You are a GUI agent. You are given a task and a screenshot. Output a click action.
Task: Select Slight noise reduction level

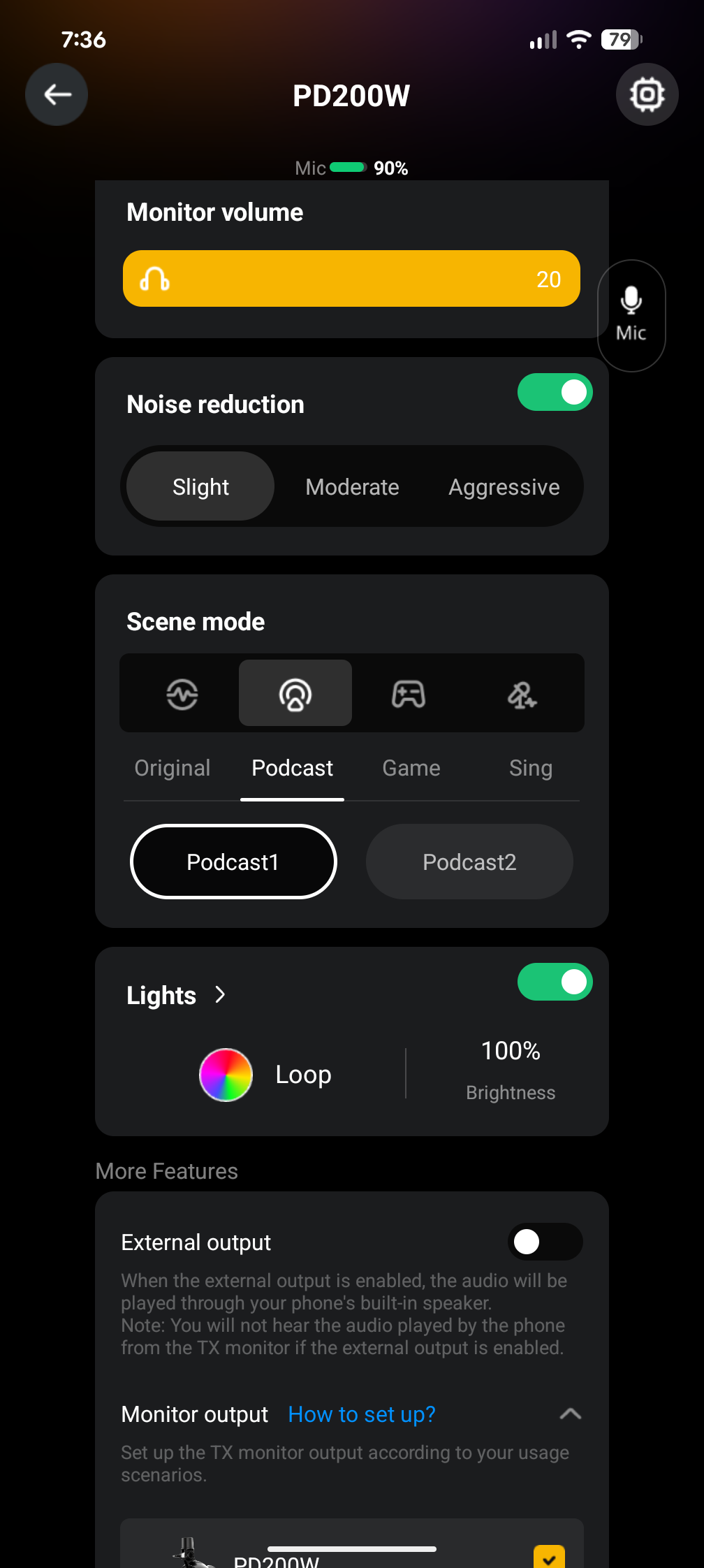[x=200, y=486]
